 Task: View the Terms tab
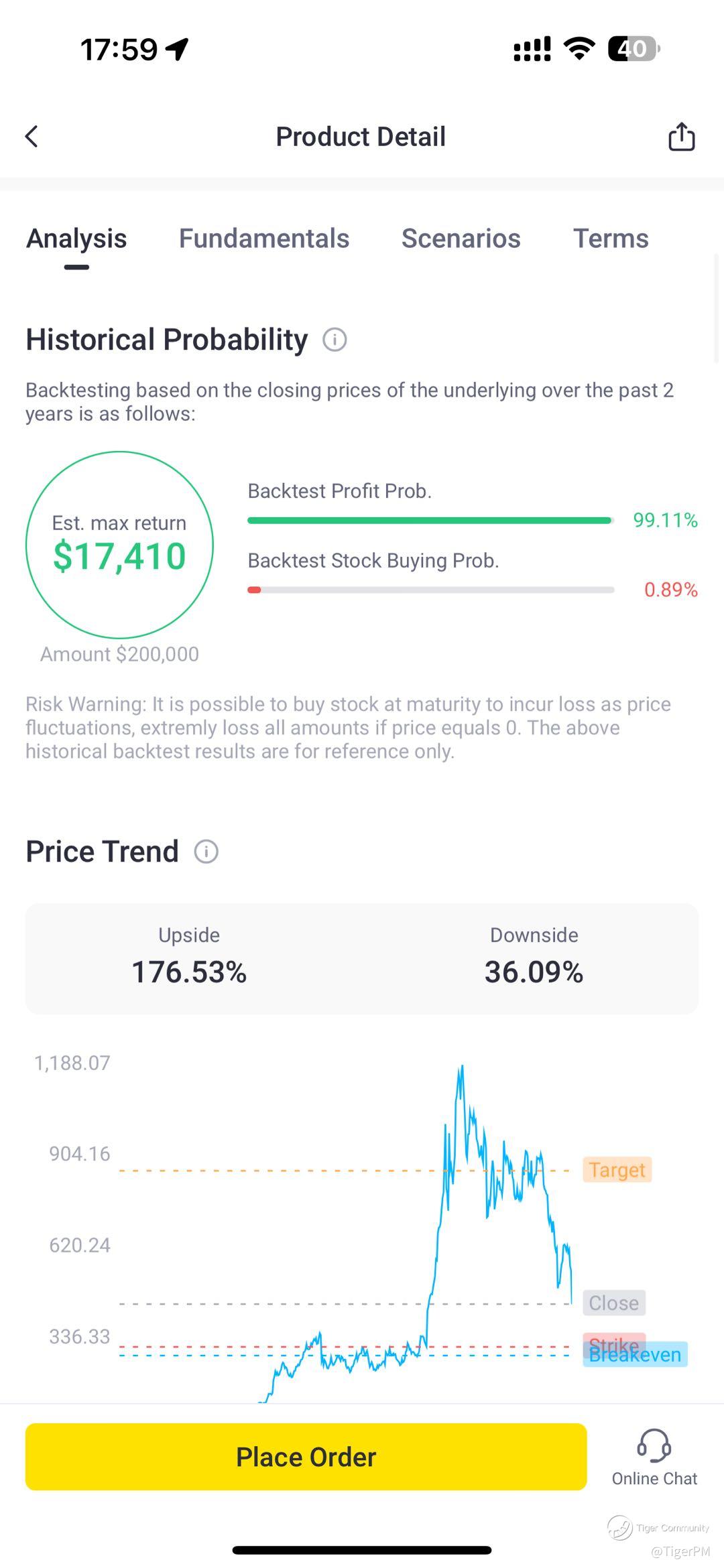(x=611, y=239)
